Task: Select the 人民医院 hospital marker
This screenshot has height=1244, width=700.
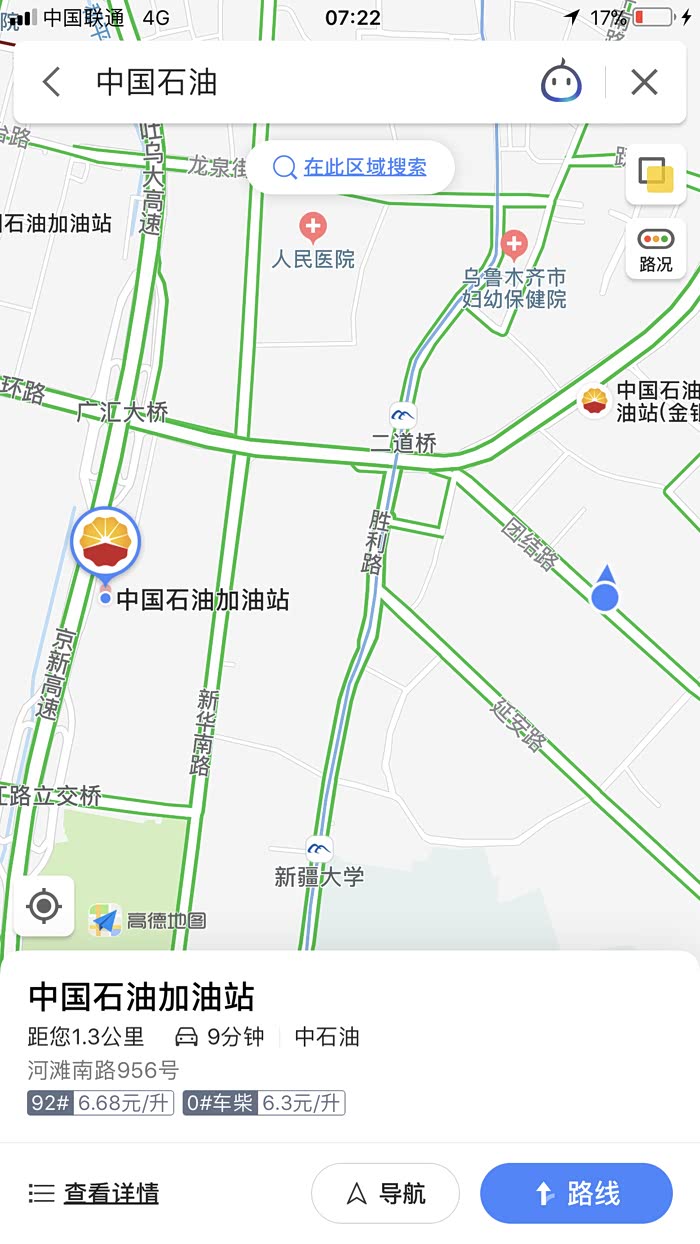Action: tap(313, 228)
